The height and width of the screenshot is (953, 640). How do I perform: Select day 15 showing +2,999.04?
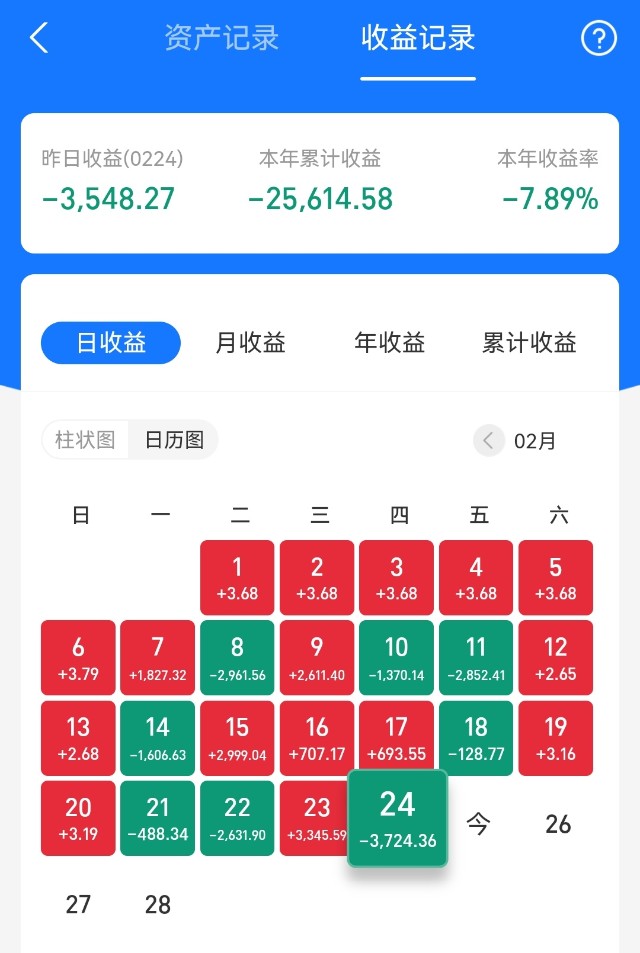pos(237,738)
